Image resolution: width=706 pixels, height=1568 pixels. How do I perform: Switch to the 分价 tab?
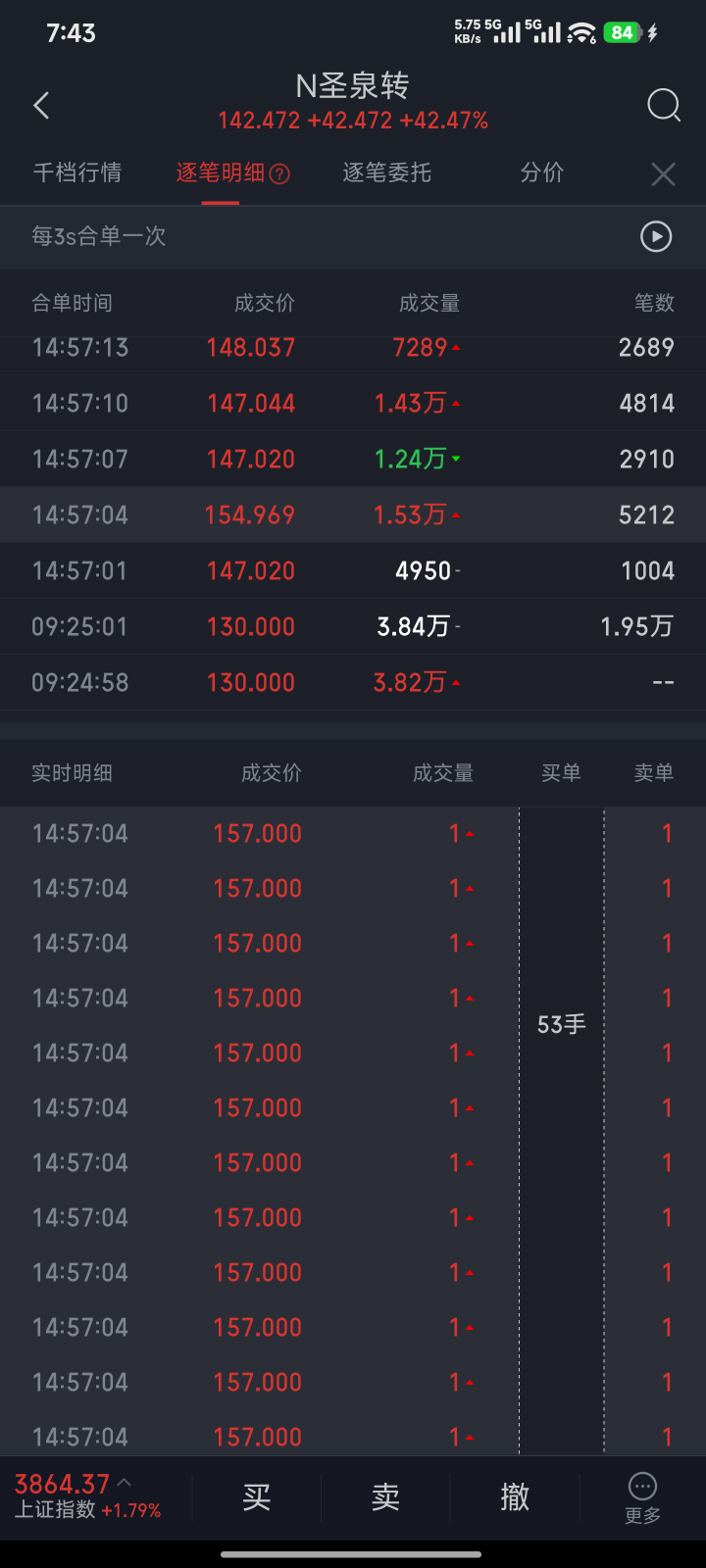(x=542, y=172)
